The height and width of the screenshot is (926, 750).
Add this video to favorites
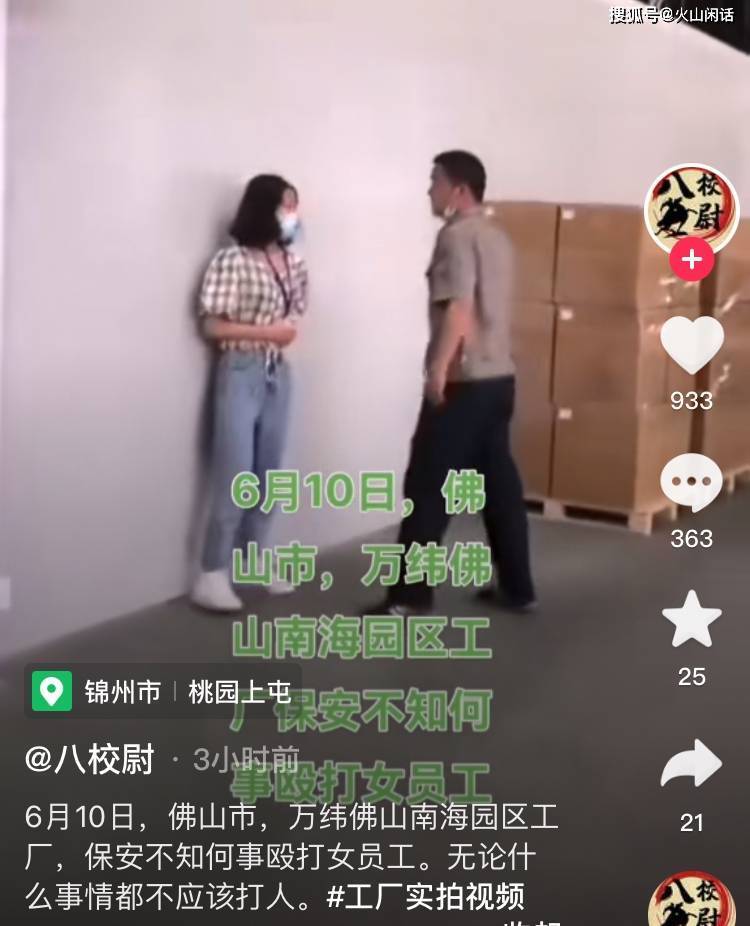691,621
